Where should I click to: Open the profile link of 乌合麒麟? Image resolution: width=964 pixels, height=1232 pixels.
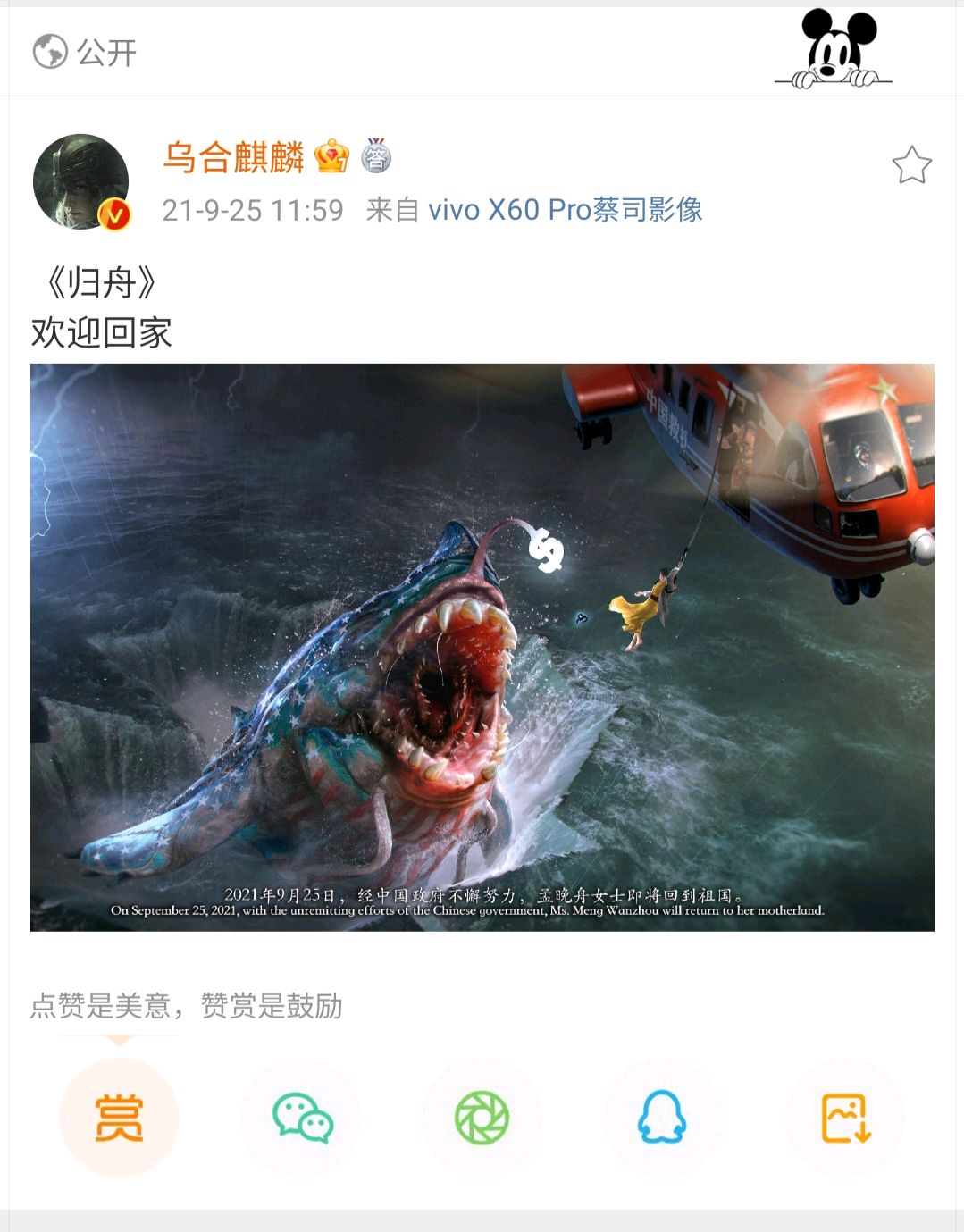coord(235,157)
